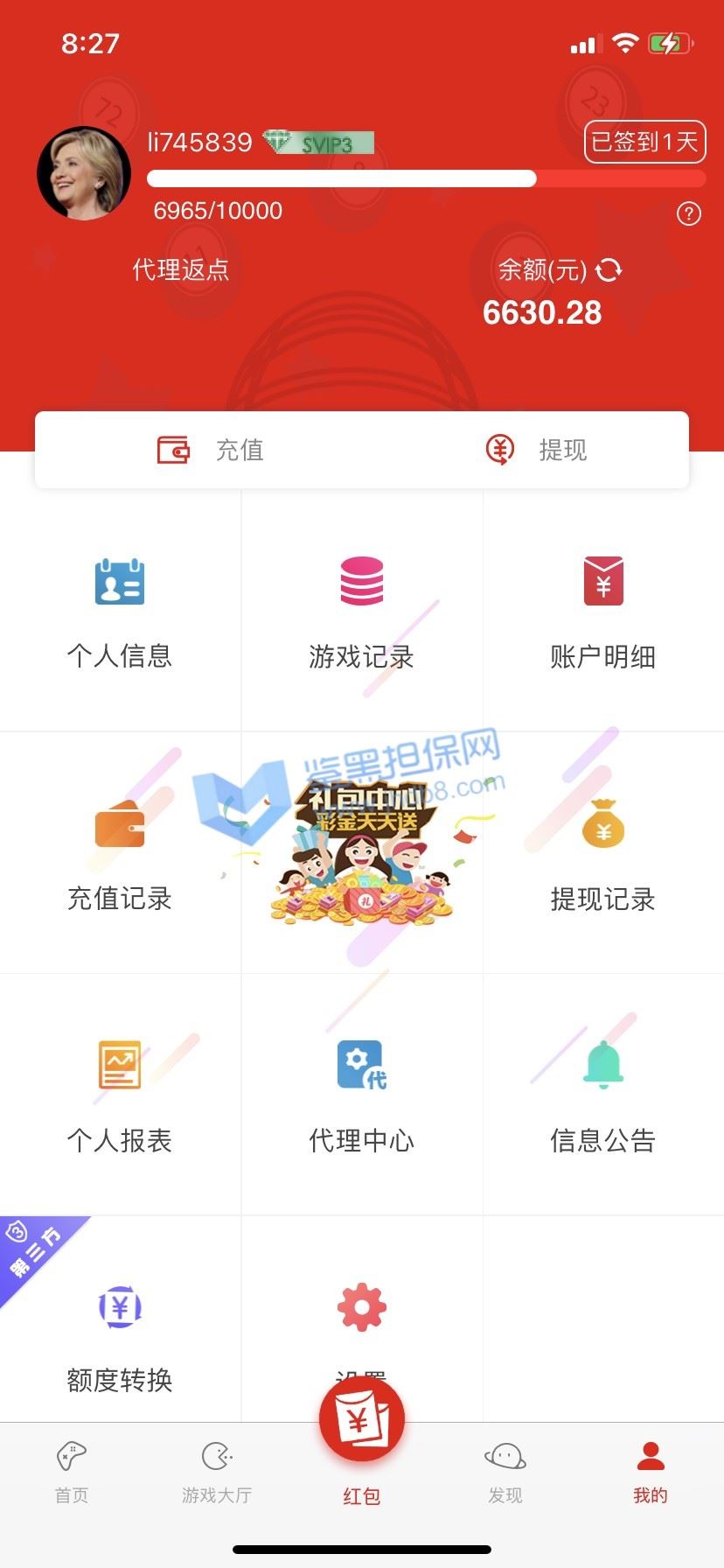Open 充值 to recharge
Viewport: 724px width, 1568px height.
(x=211, y=450)
